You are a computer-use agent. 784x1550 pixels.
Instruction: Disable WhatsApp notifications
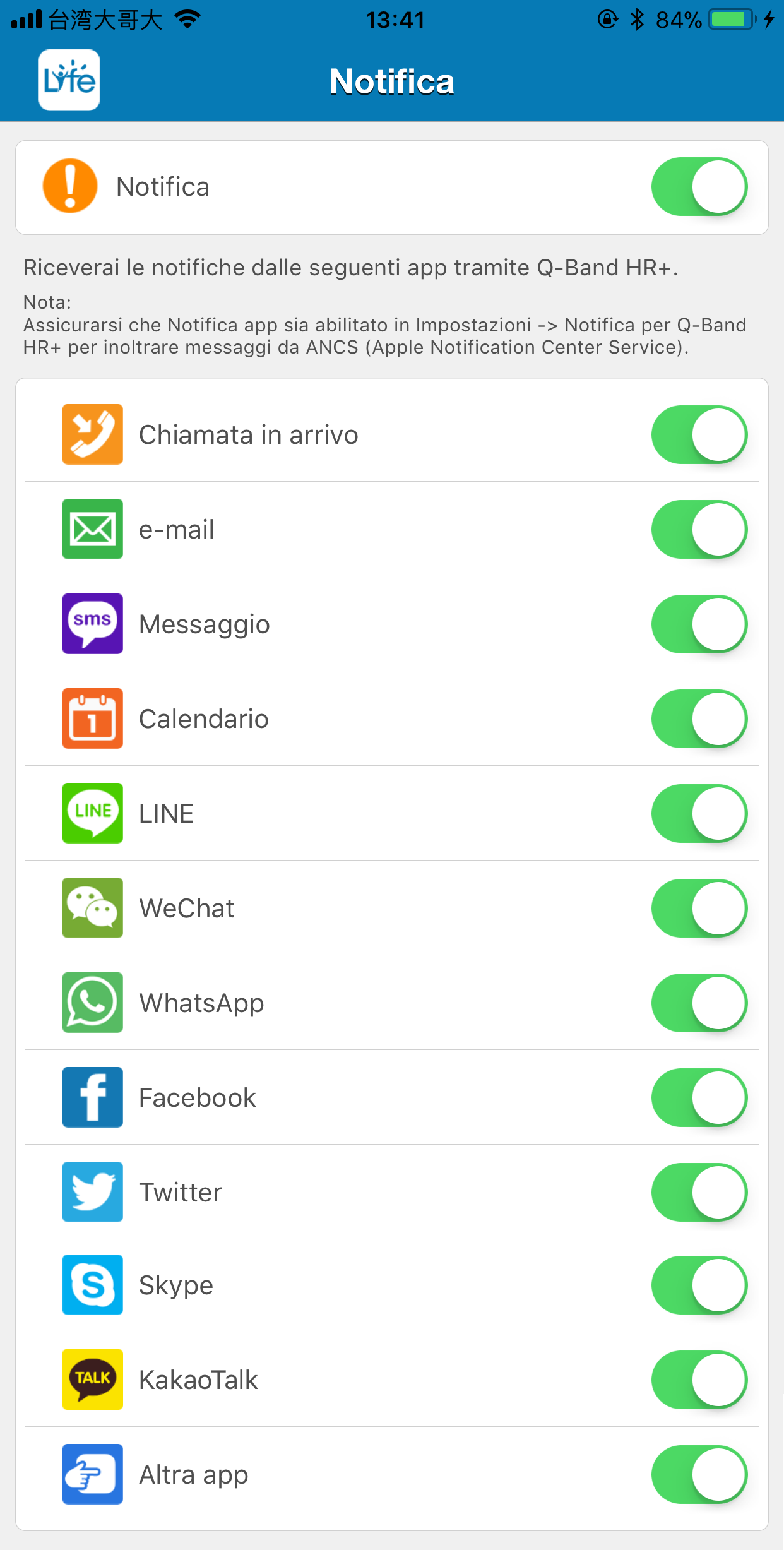point(699,1003)
